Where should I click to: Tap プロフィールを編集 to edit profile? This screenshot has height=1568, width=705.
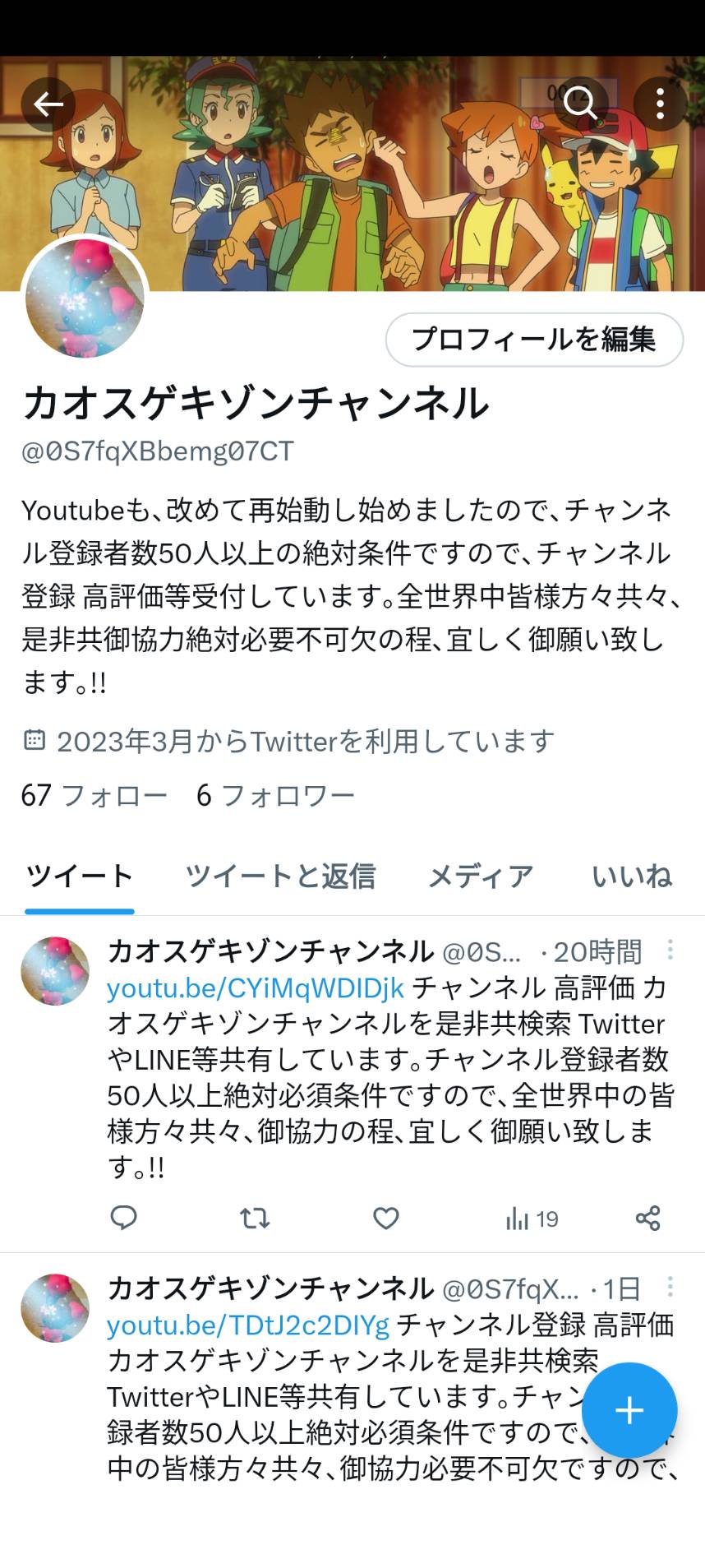point(534,340)
